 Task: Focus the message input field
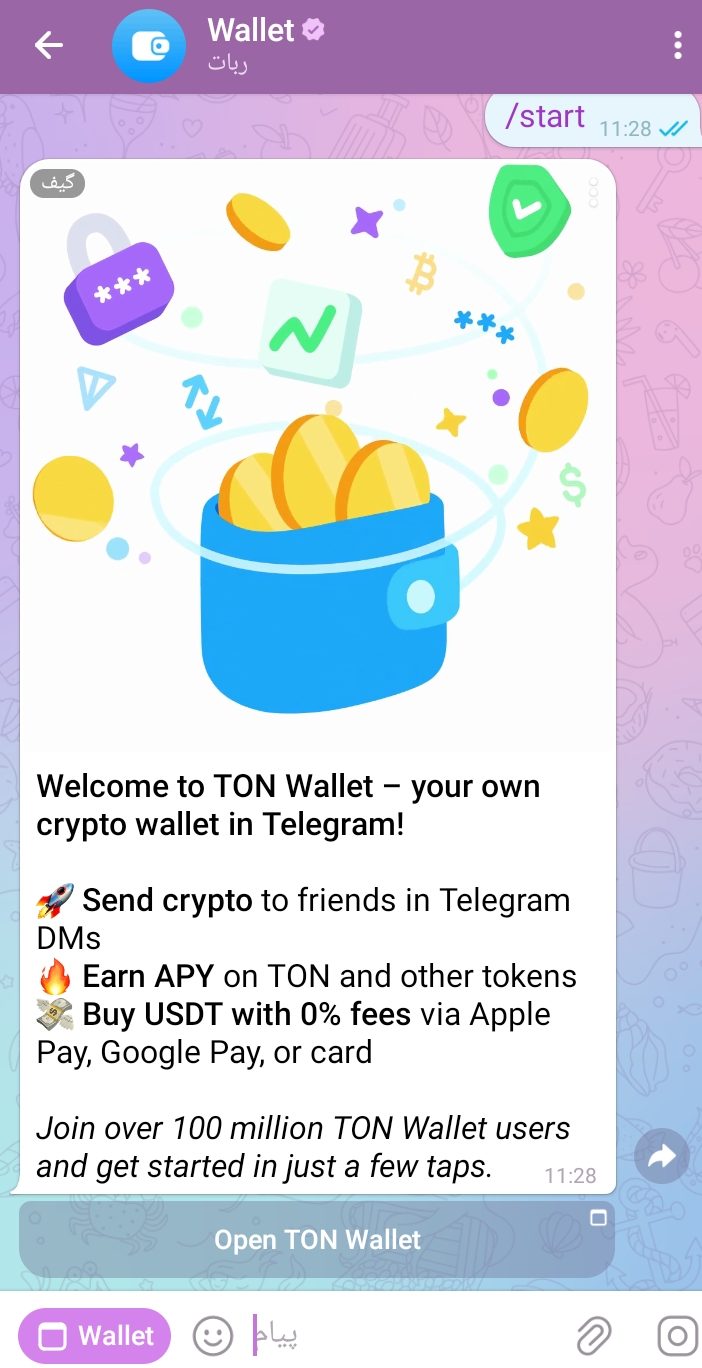pos(400,1336)
